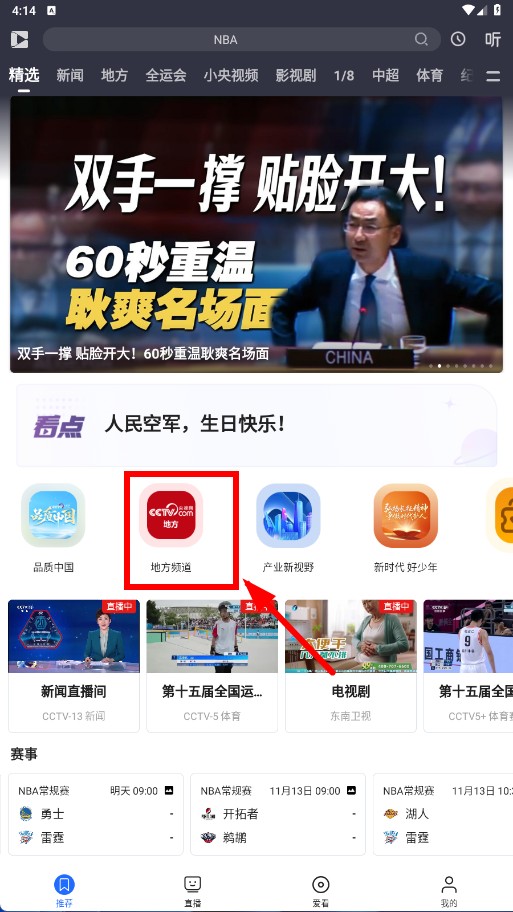
Task: Watch 电视剧 live on 东南卫视
Action: 351,665
